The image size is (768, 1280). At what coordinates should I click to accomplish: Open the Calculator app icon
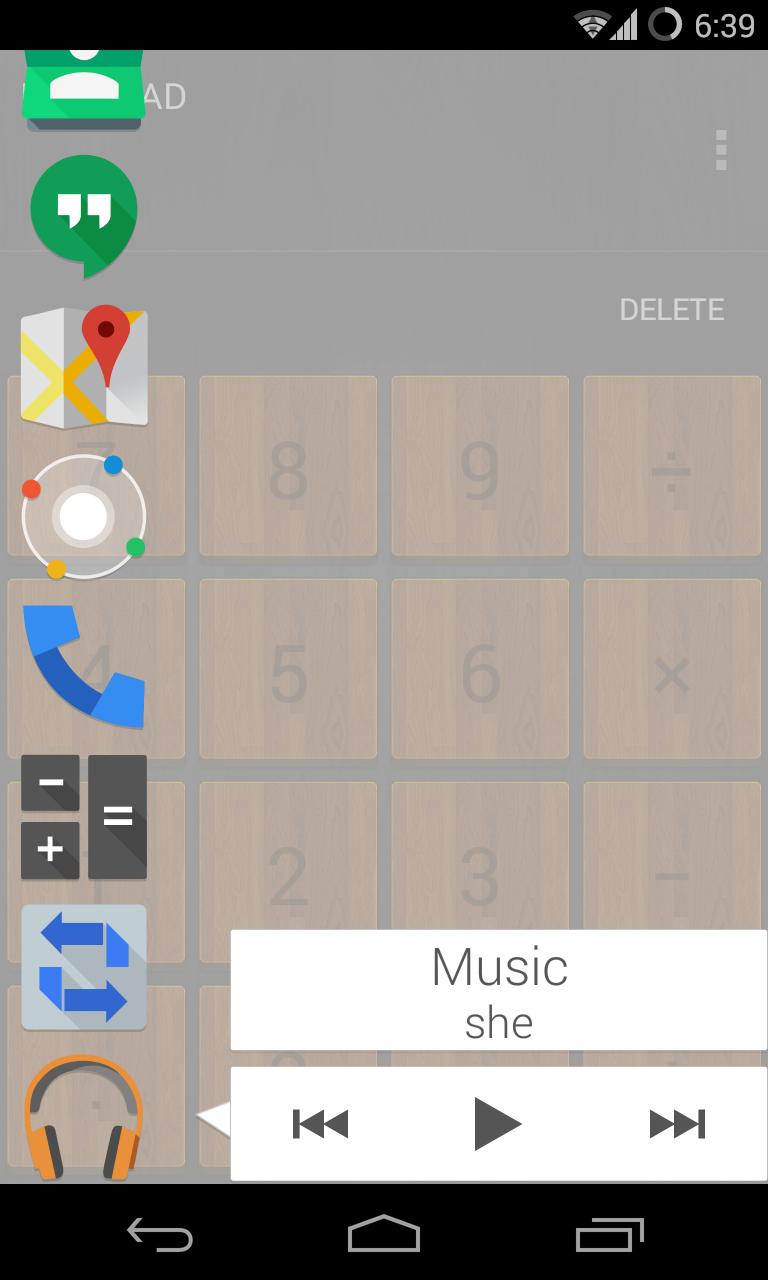(x=84, y=817)
